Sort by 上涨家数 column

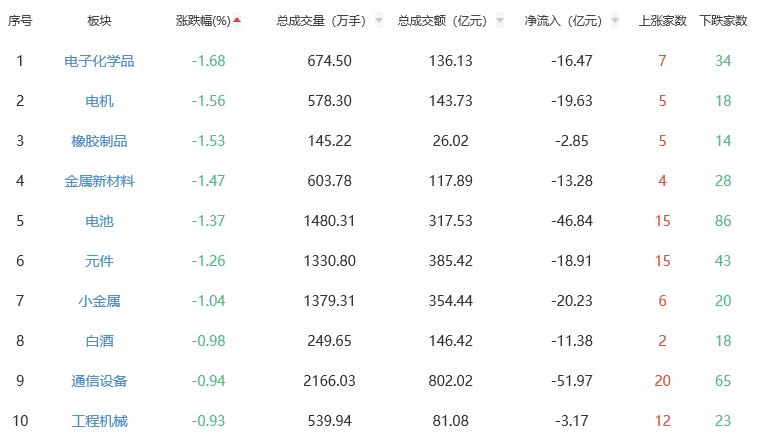(662, 21)
